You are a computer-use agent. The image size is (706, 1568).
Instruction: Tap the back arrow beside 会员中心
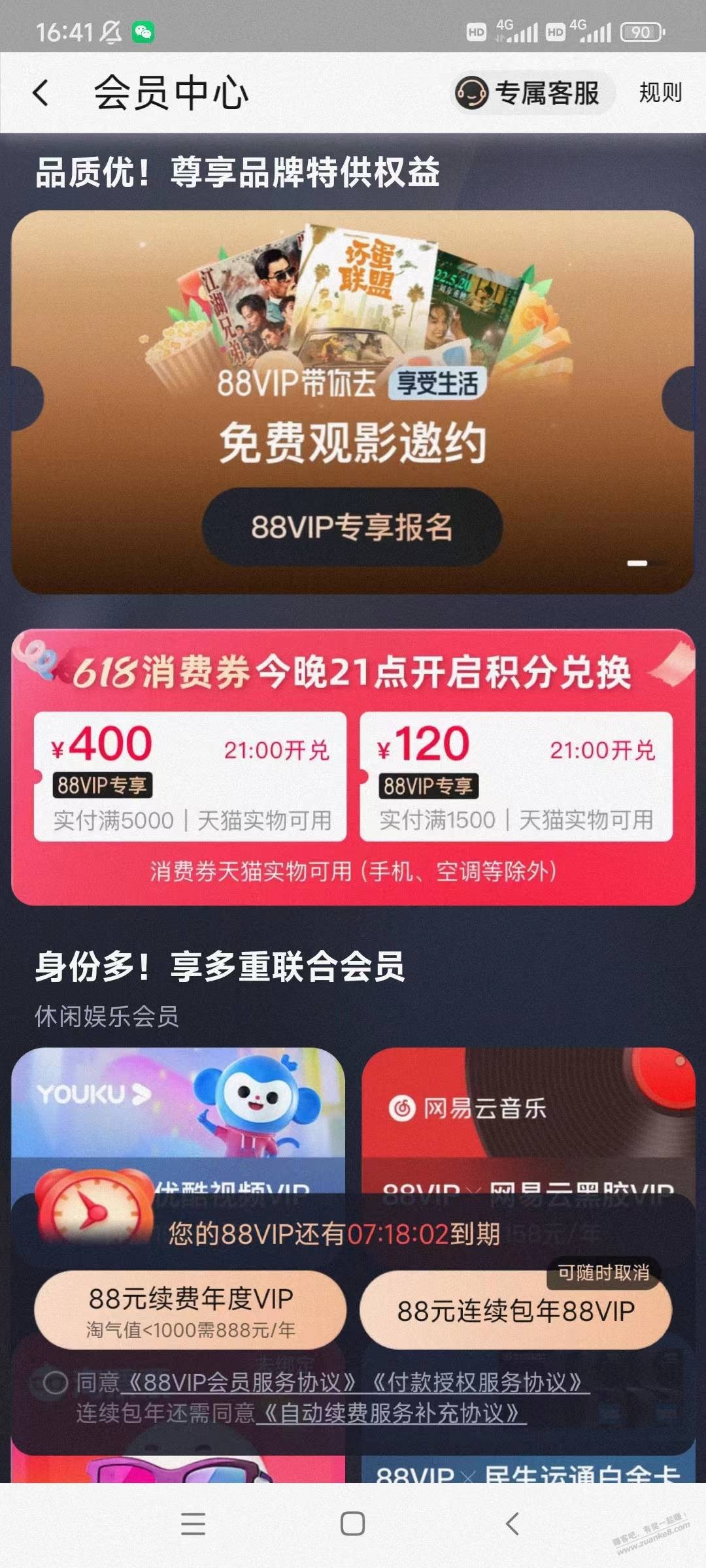[x=41, y=93]
